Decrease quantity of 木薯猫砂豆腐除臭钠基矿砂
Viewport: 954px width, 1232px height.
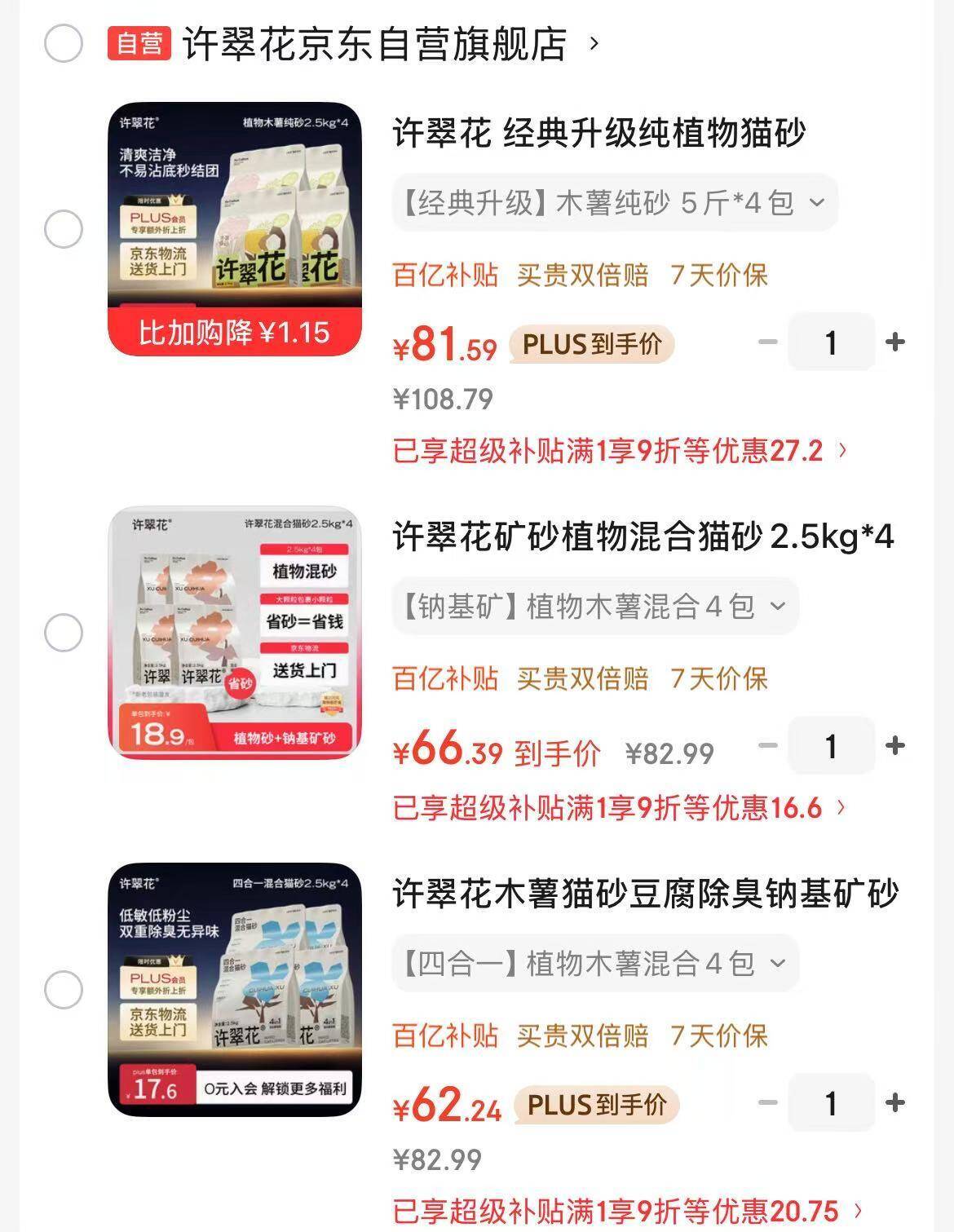767,1102
